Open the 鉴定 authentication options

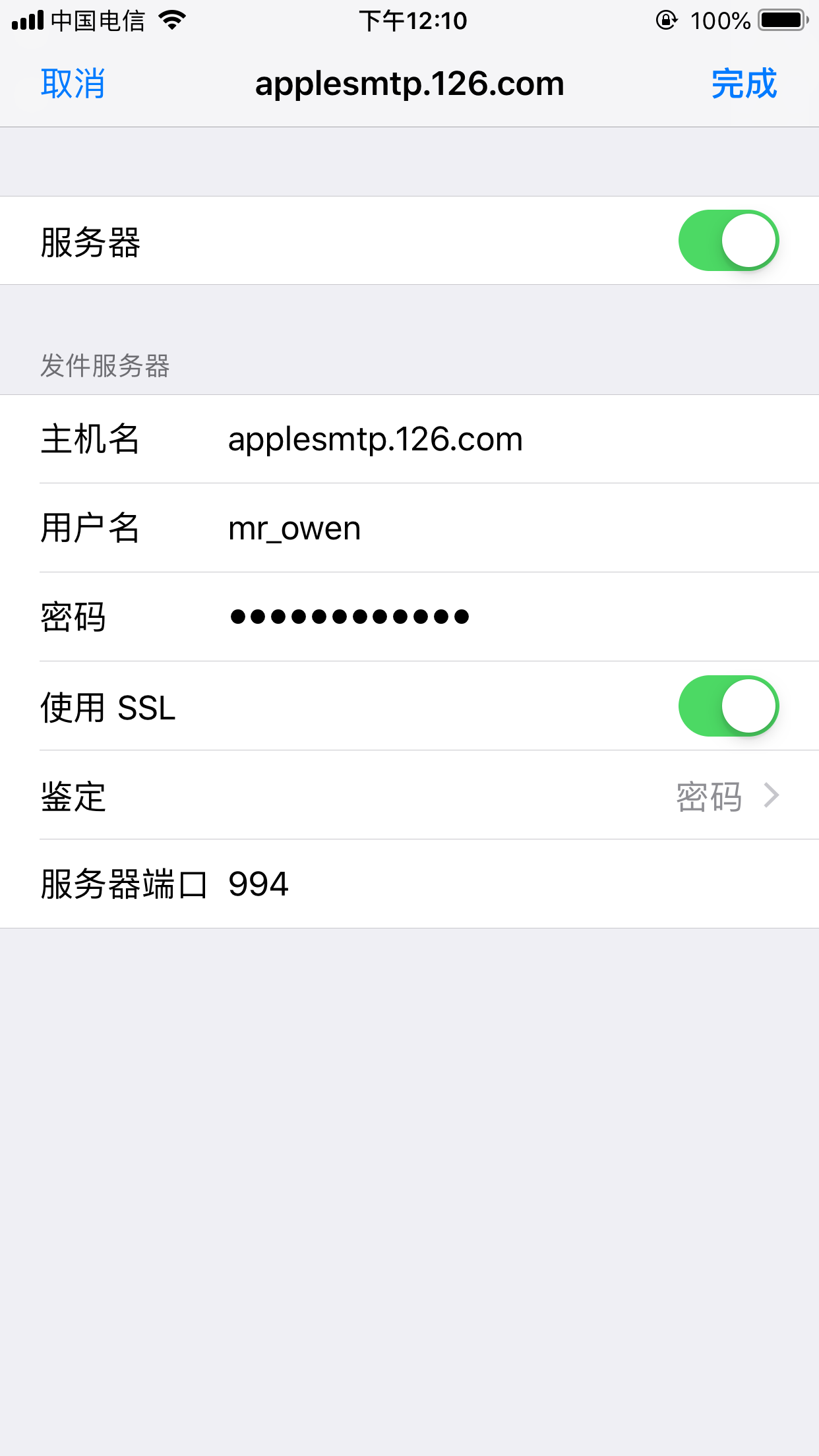[x=409, y=797]
